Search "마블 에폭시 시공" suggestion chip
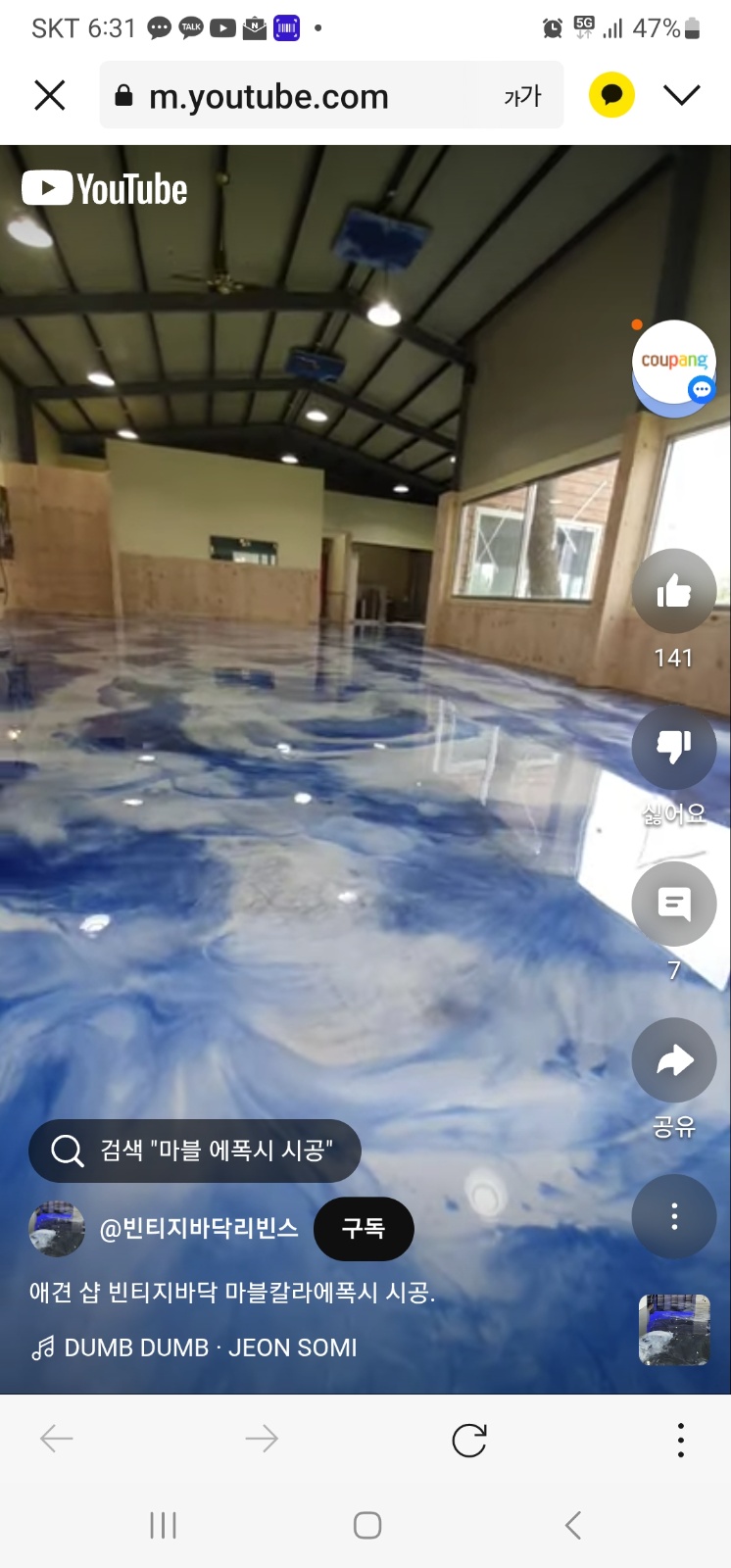Screen dimensions: 731x1568 pyautogui.click(x=195, y=1151)
